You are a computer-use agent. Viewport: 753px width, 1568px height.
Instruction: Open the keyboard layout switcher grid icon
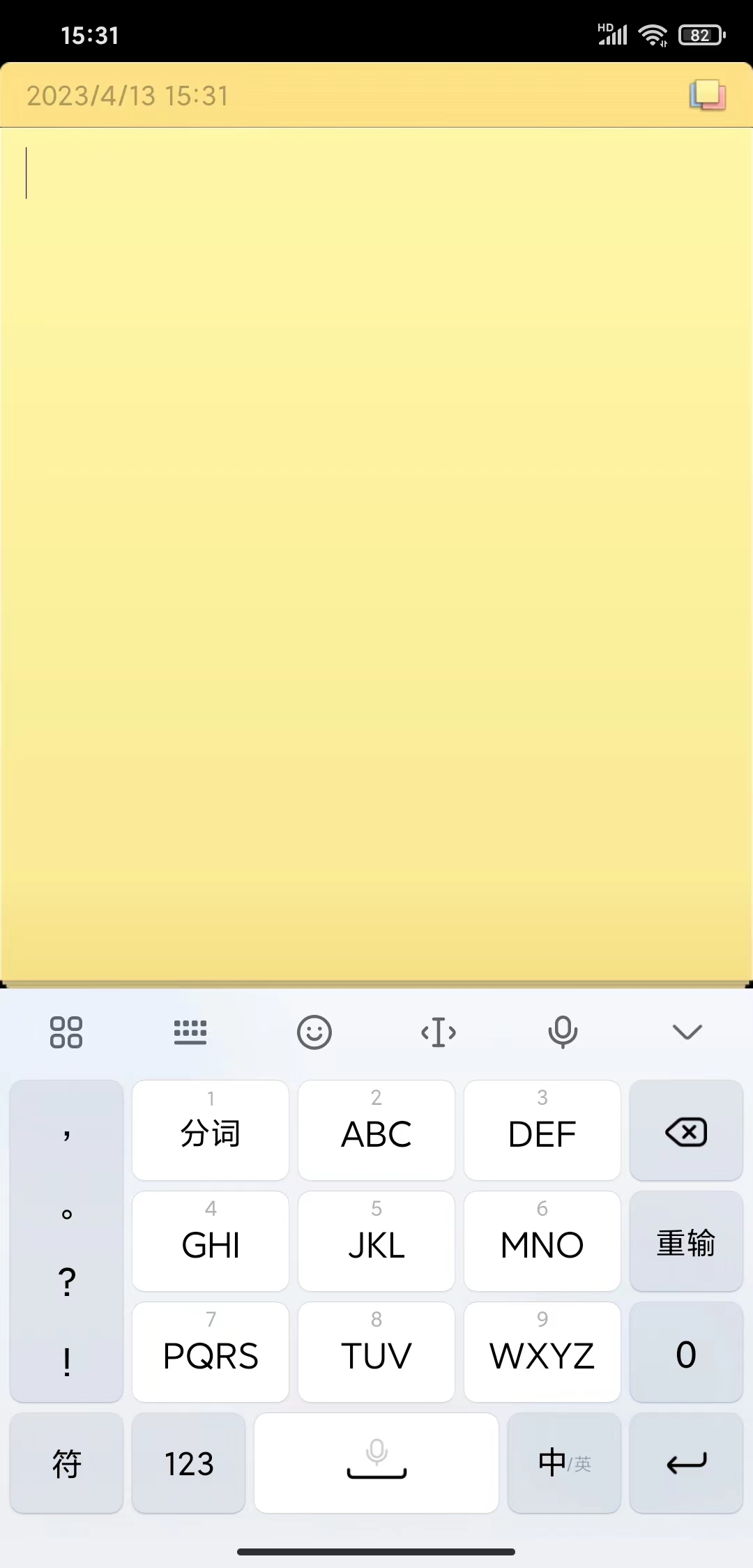[66, 1032]
